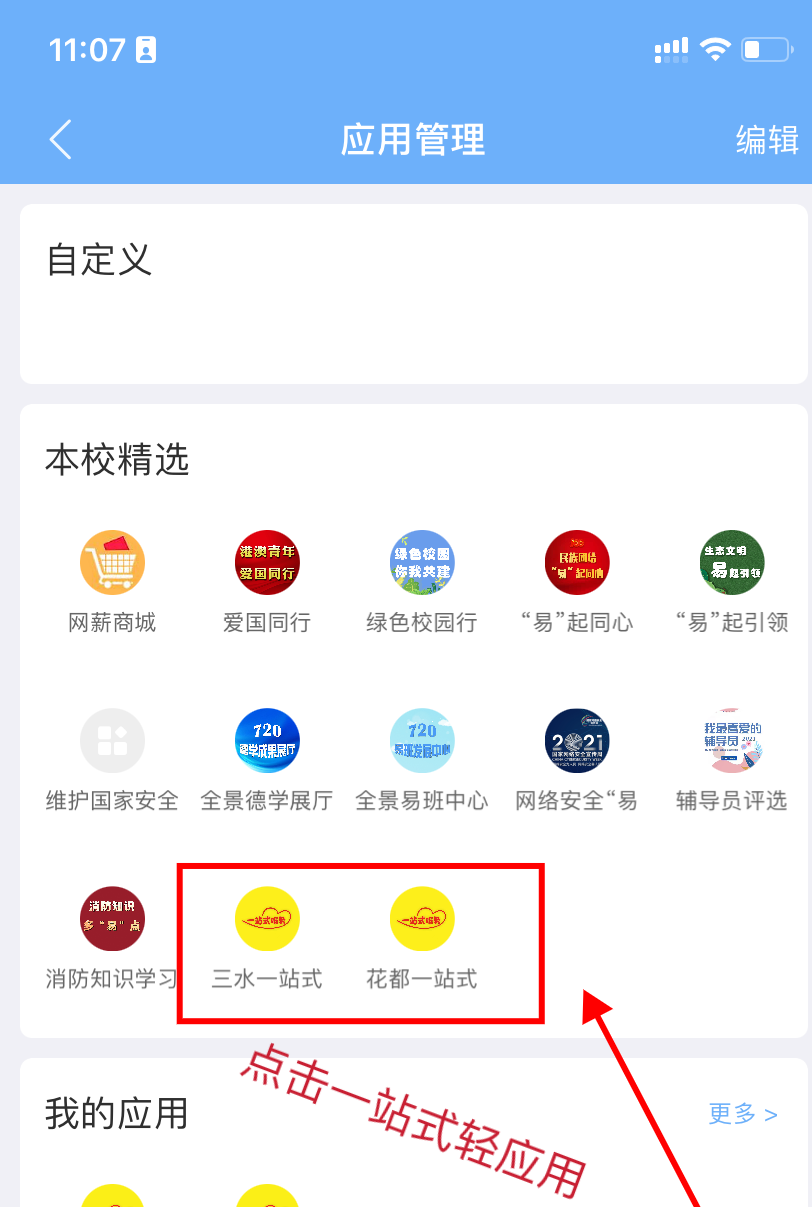Viewport: 812px width, 1207px height.
Task: Open 爱国同行 app
Action: point(267,563)
